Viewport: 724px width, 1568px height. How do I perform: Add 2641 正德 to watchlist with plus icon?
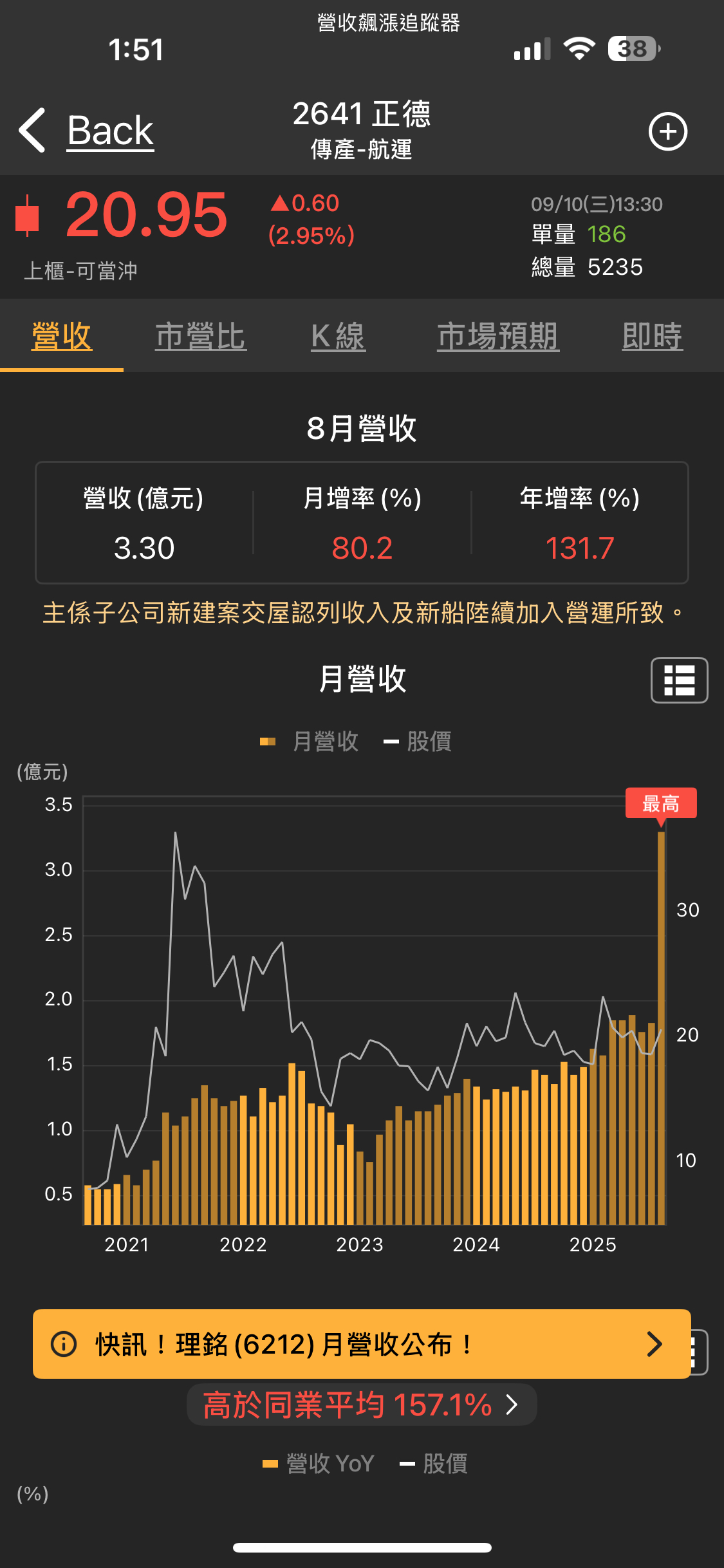tap(667, 131)
